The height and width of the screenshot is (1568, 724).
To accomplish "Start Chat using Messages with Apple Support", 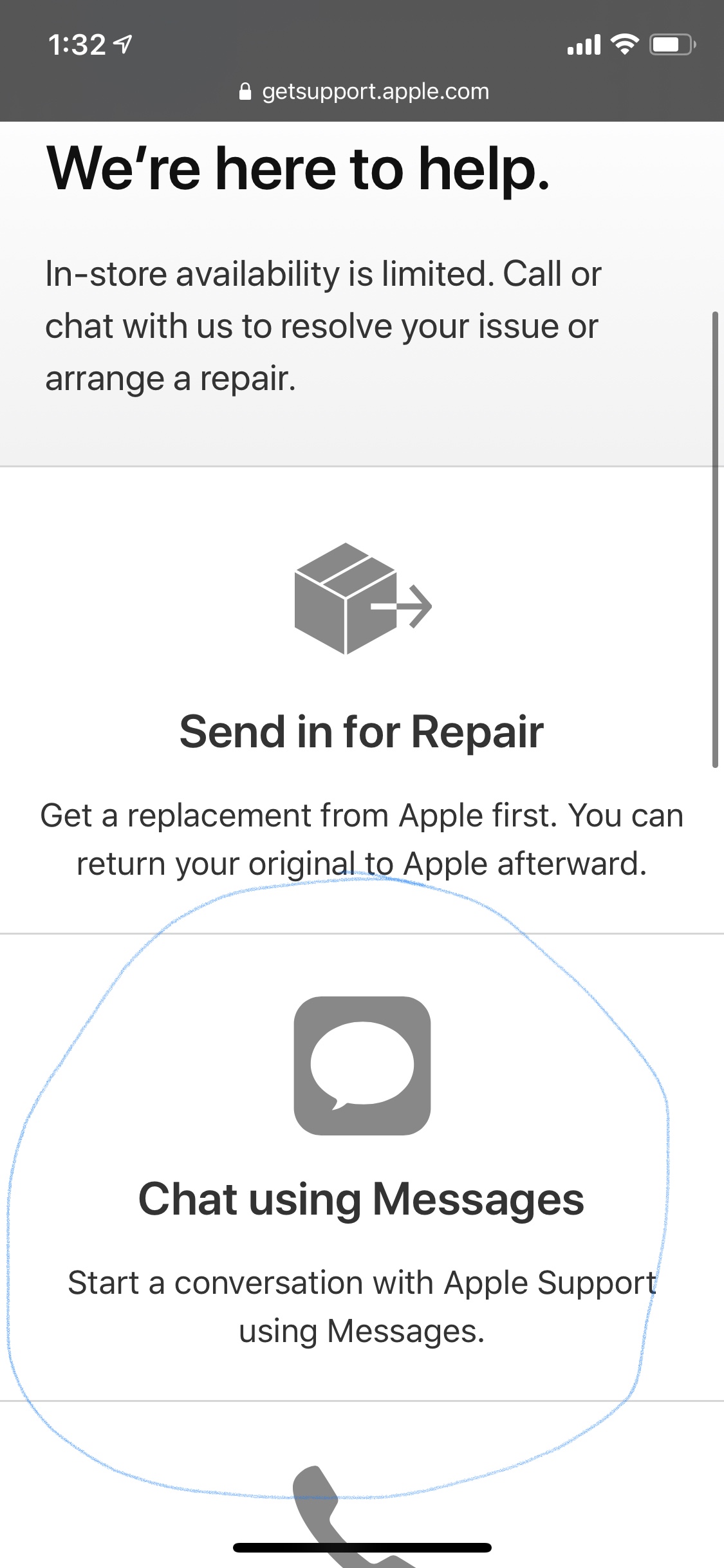I will coord(362,1199).
